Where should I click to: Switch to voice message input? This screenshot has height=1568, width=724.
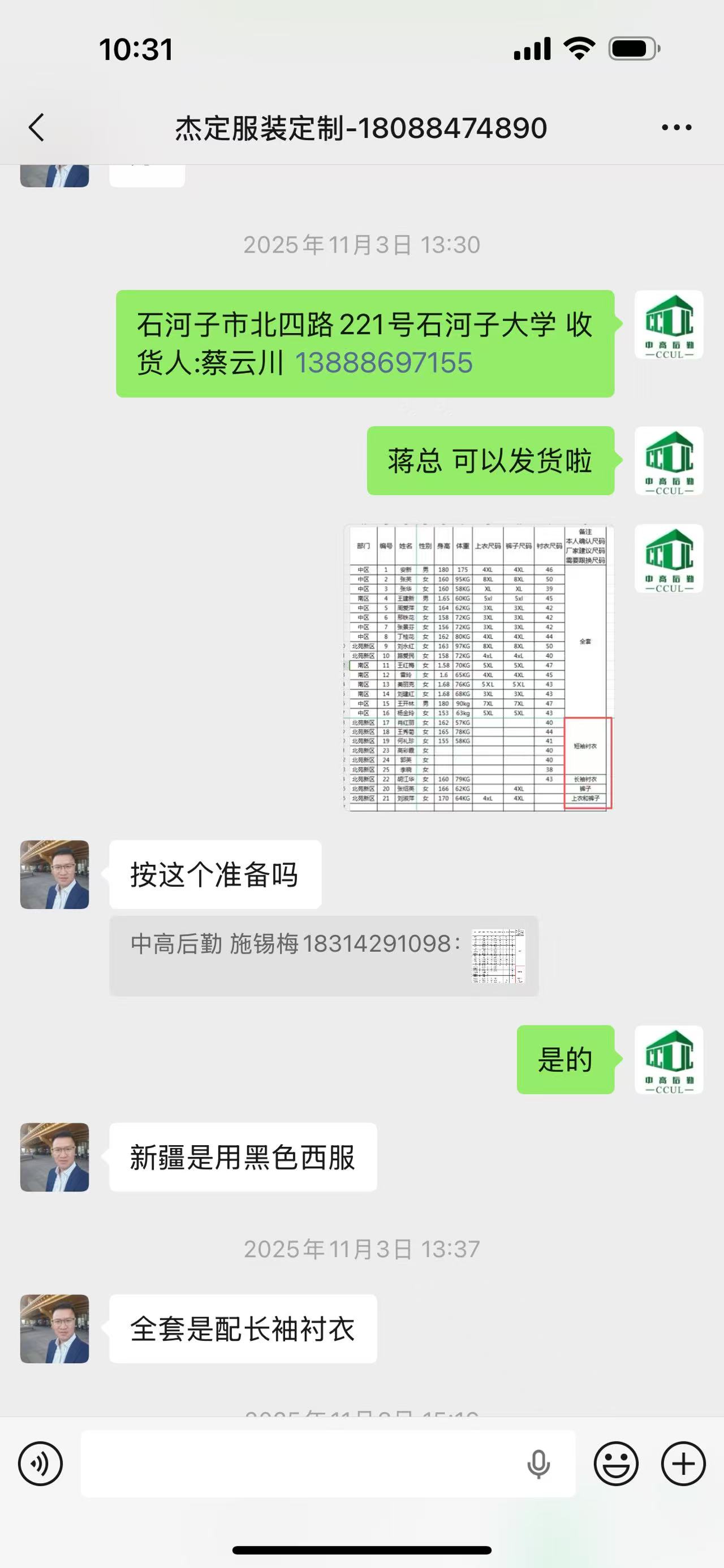coord(40,1464)
